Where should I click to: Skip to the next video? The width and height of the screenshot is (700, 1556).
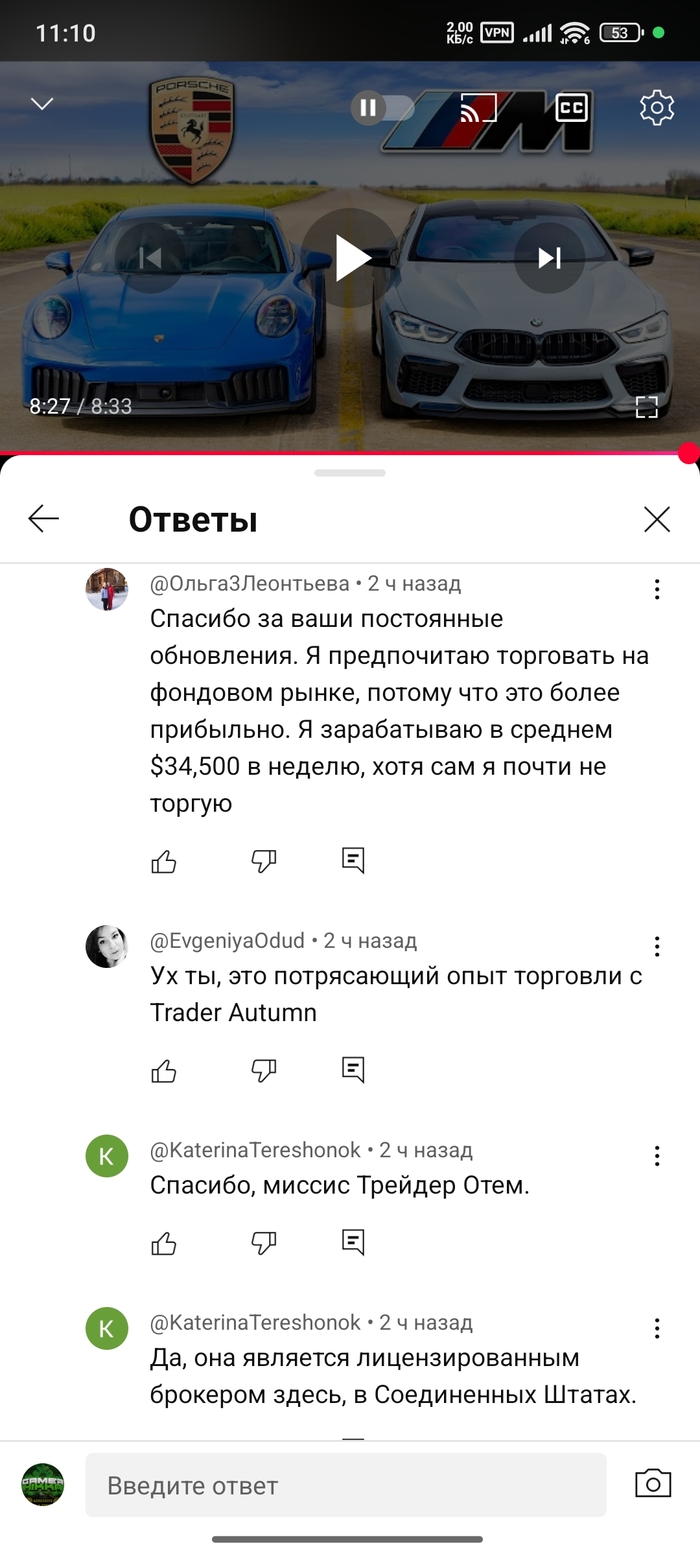point(549,258)
